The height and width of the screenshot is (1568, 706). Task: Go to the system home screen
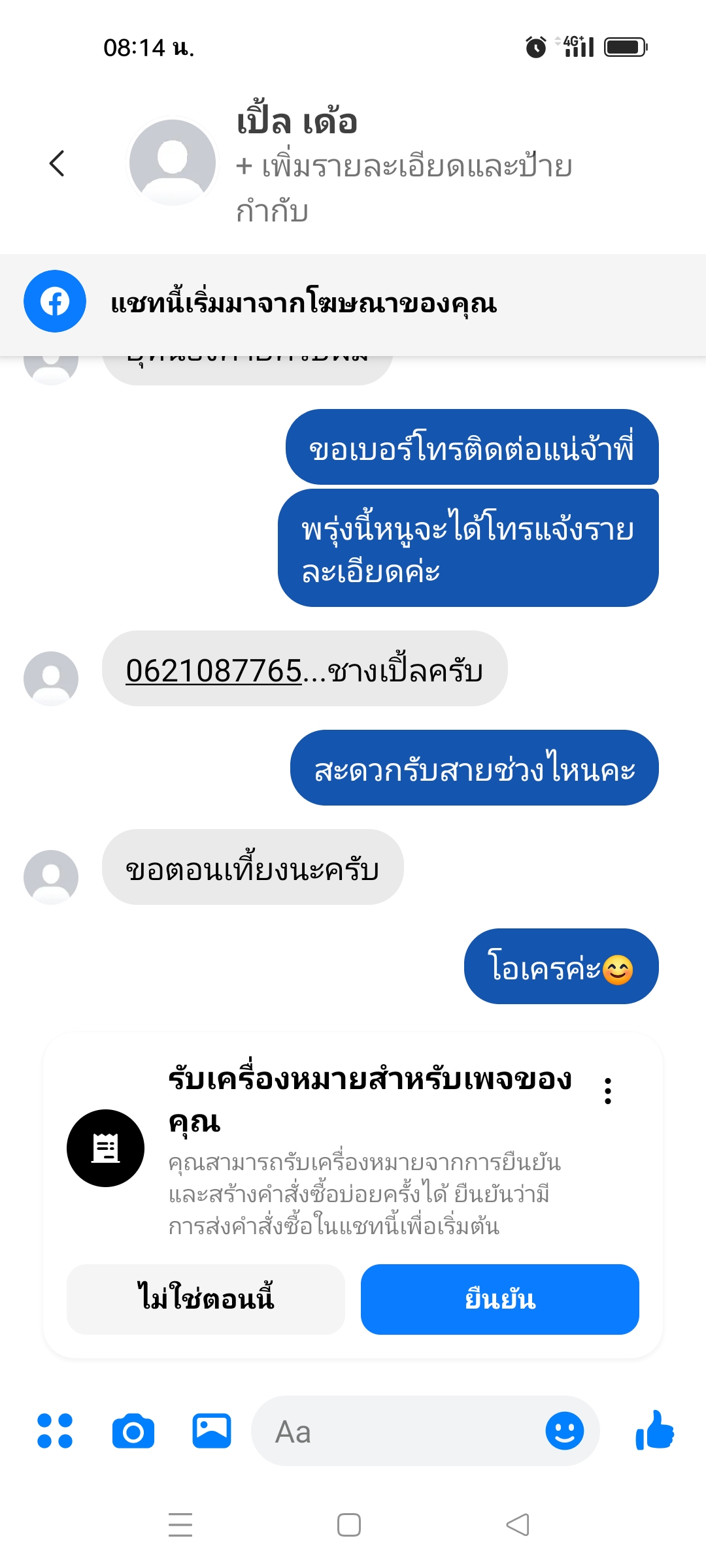[349, 1525]
